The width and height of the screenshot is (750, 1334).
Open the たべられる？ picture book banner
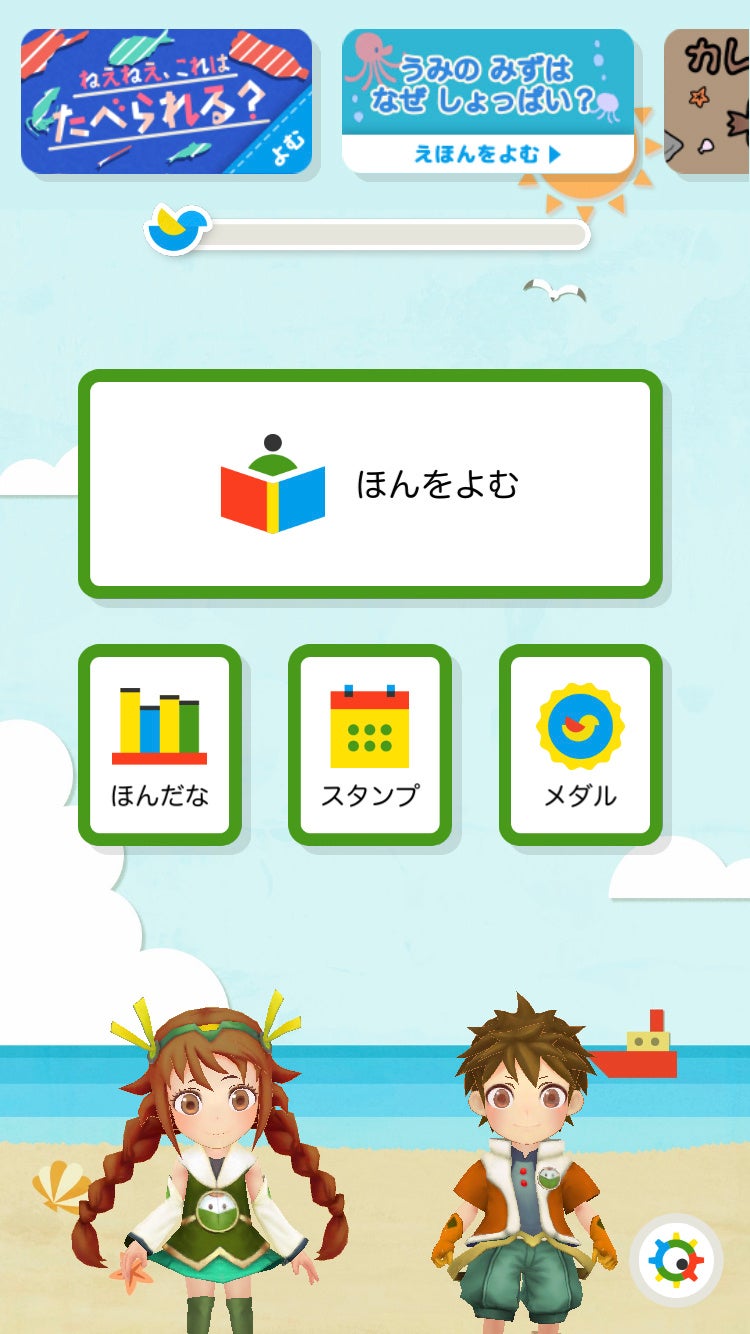click(x=166, y=101)
